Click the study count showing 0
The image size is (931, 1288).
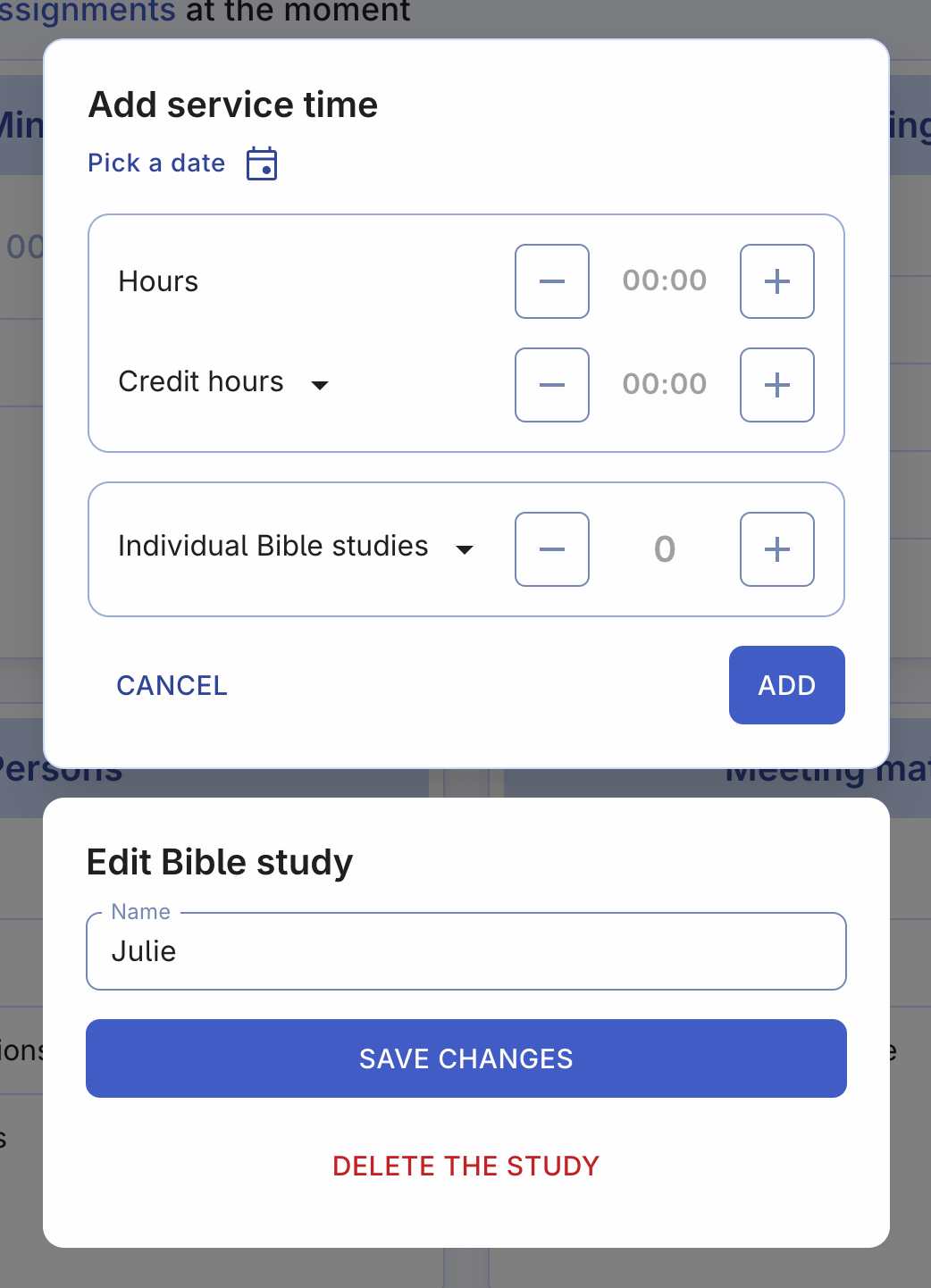[664, 548]
